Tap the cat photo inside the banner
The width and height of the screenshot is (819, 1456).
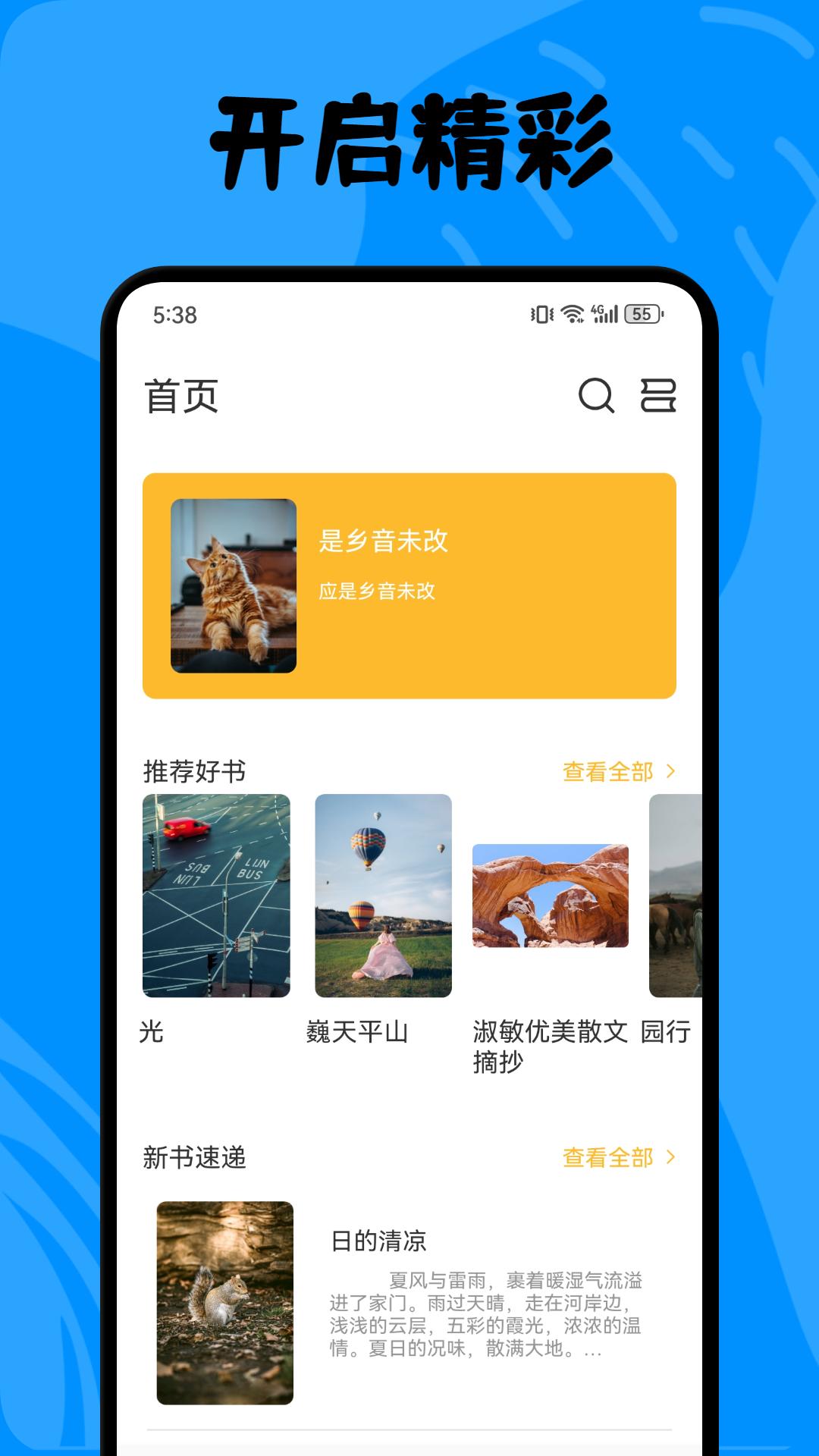point(232,584)
